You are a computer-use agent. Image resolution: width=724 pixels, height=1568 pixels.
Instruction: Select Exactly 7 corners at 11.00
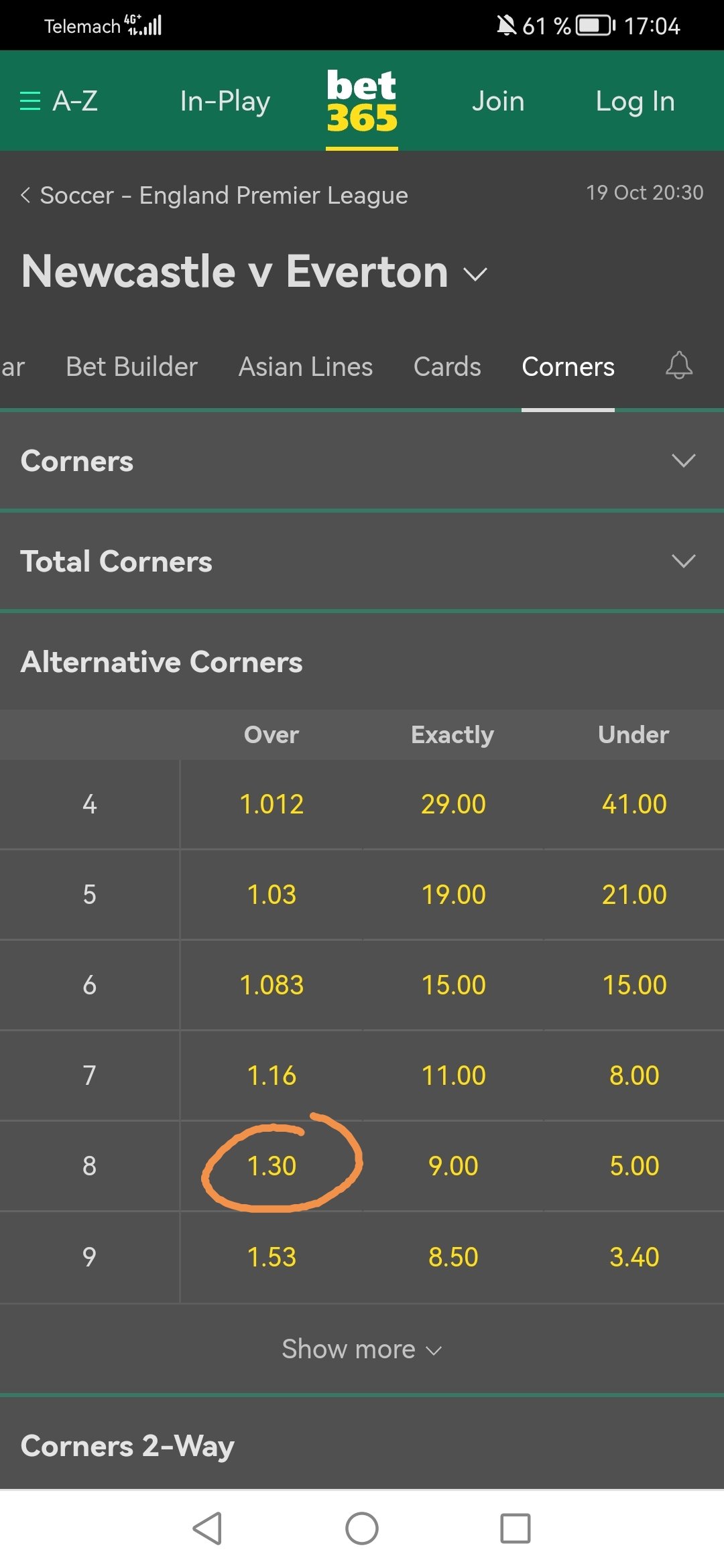tap(453, 1075)
